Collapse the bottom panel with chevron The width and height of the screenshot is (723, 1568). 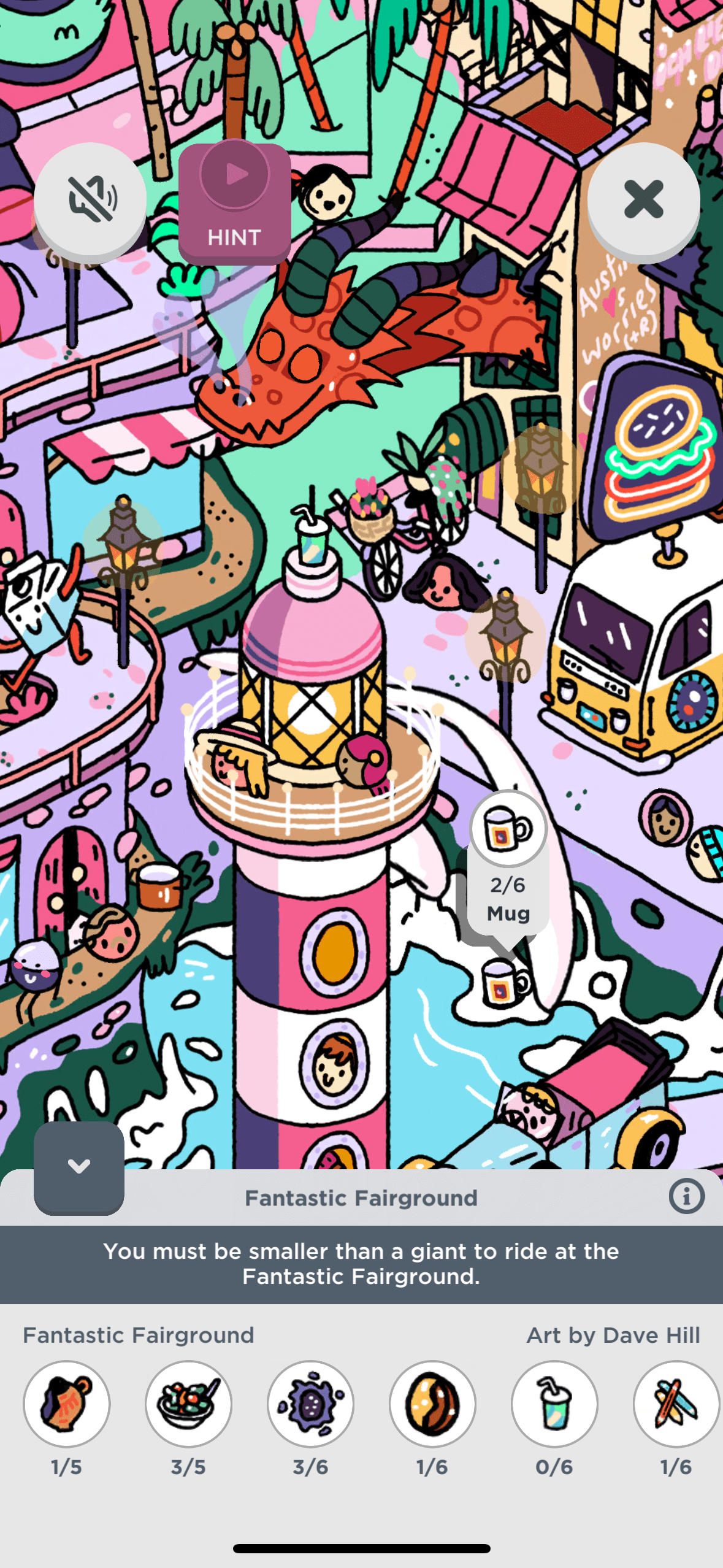point(79,1167)
